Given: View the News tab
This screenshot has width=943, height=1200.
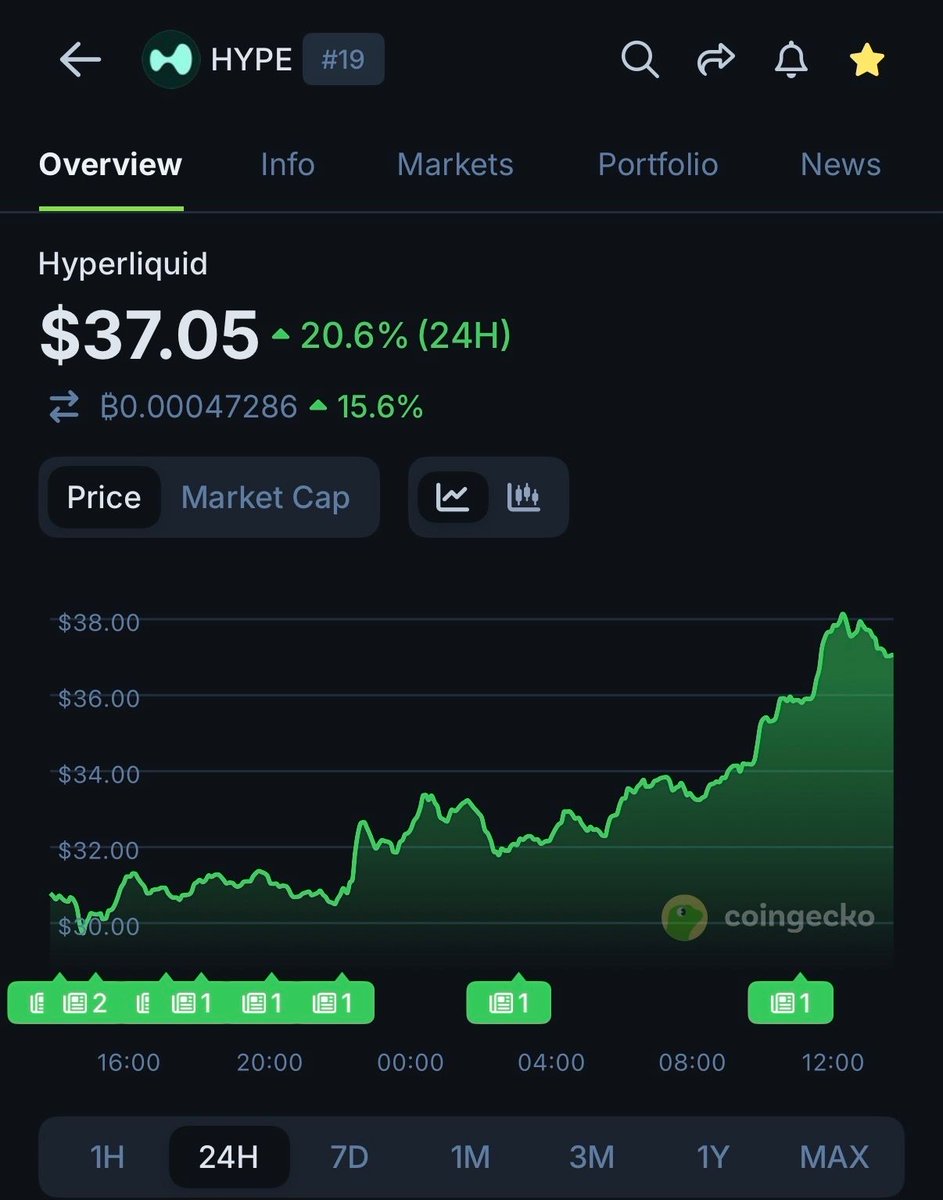Looking at the screenshot, I should pos(840,164).
